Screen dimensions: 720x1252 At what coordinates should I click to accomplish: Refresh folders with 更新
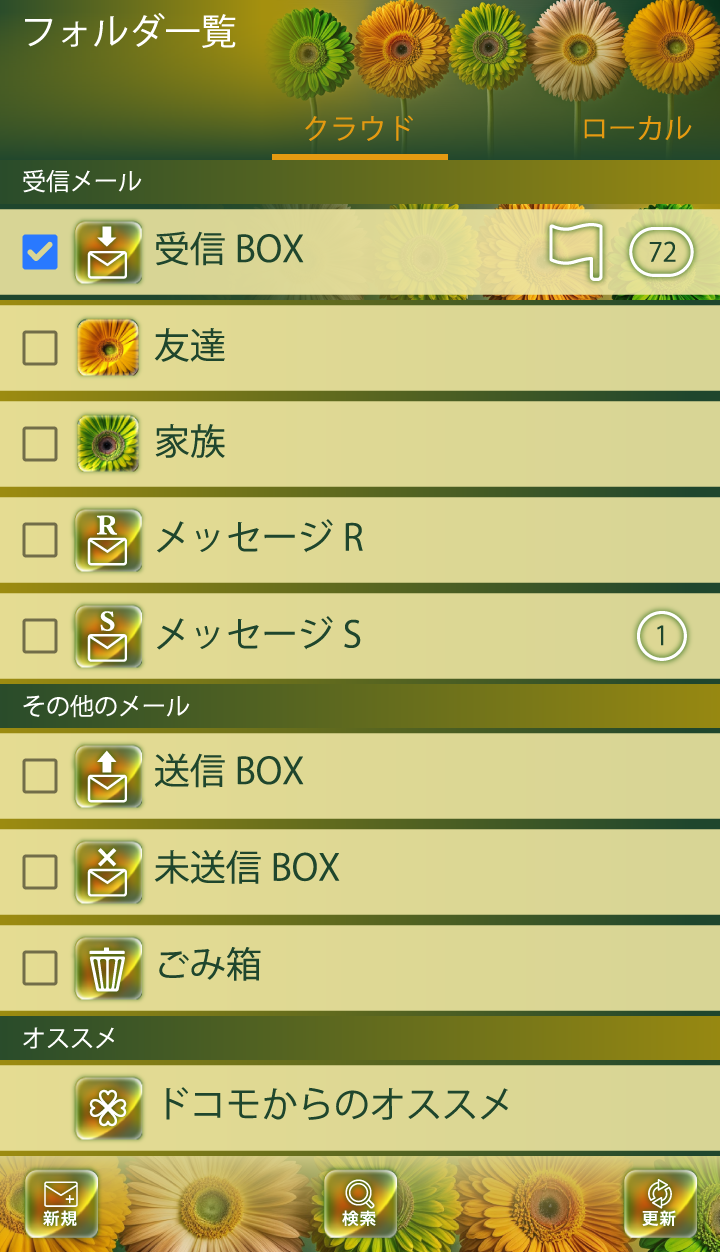coord(659,1203)
